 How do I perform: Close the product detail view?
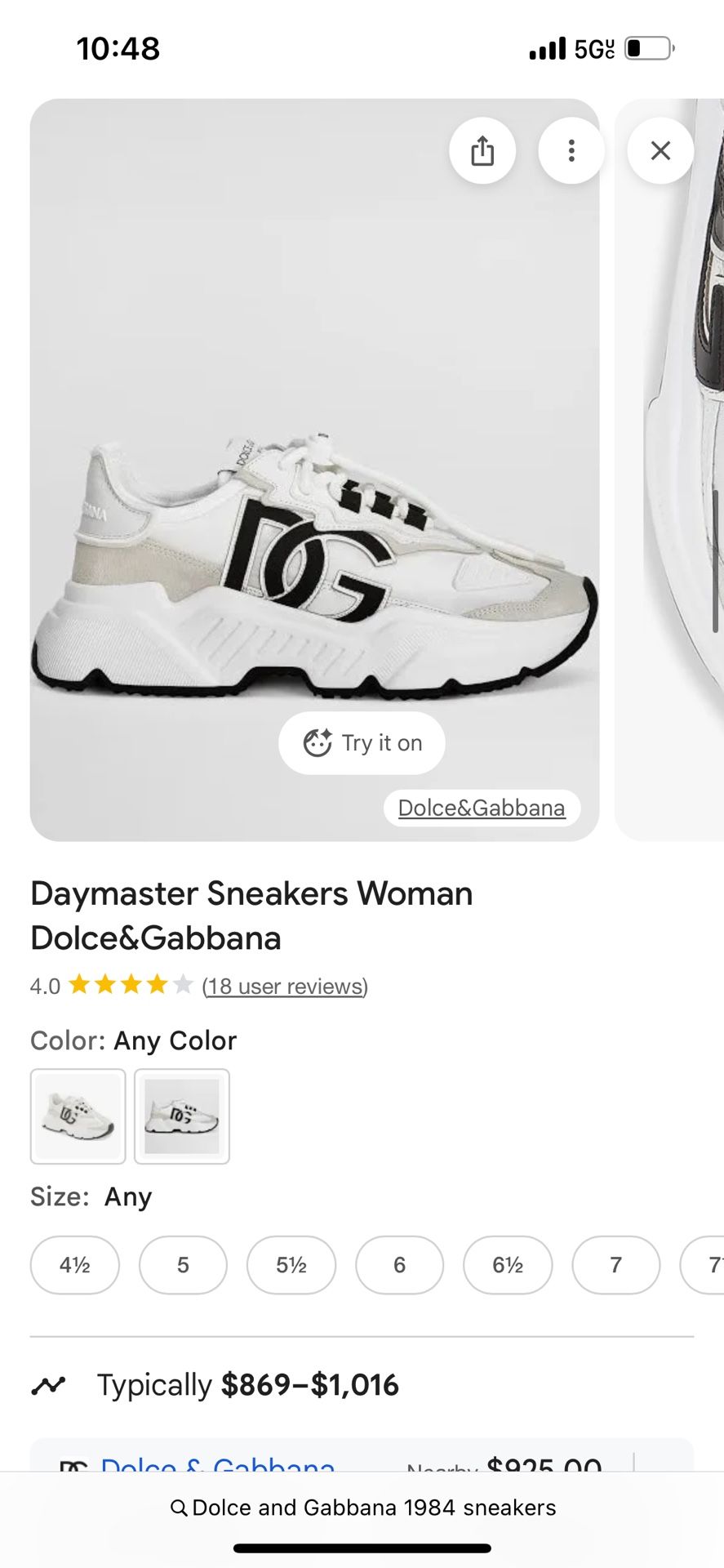(x=660, y=151)
